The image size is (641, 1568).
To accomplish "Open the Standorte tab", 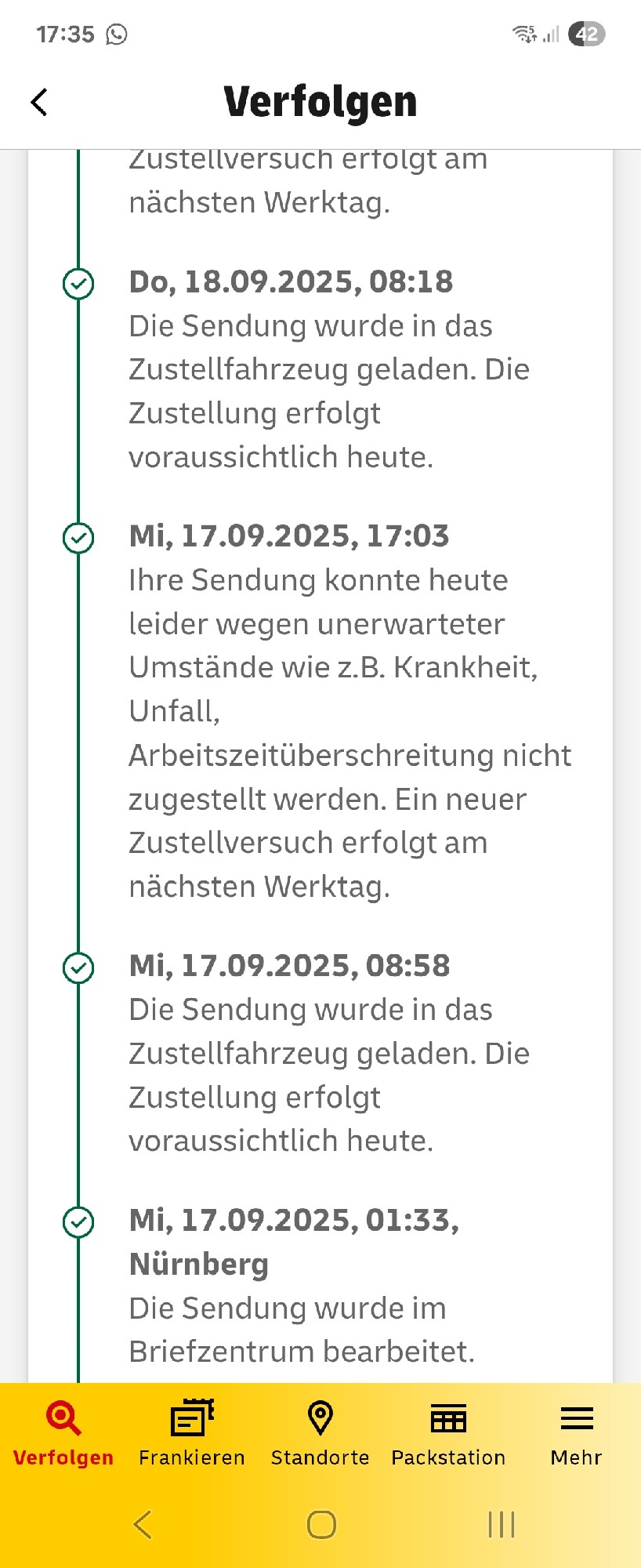I will [x=320, y=1435].
